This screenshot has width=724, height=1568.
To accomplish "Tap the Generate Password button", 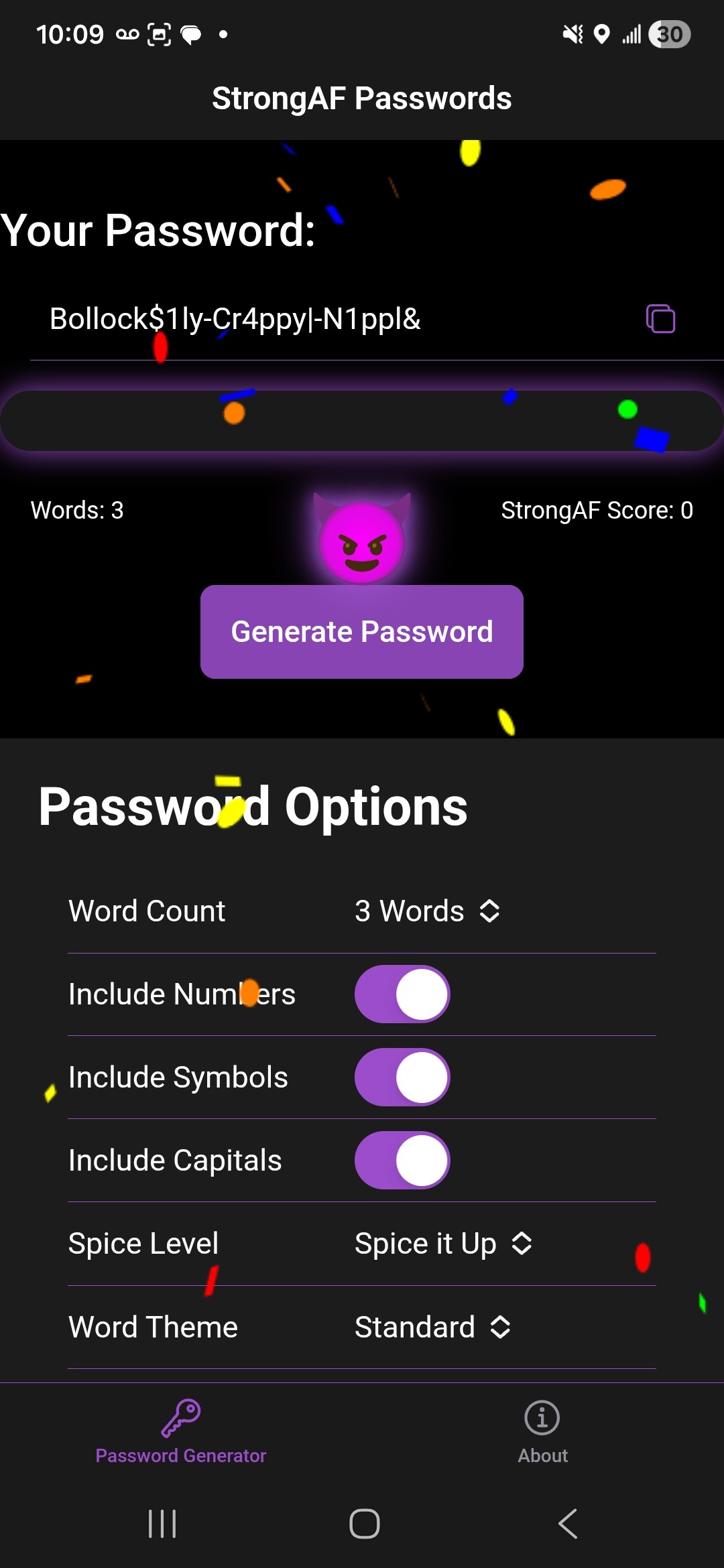I will pos(362,632).
